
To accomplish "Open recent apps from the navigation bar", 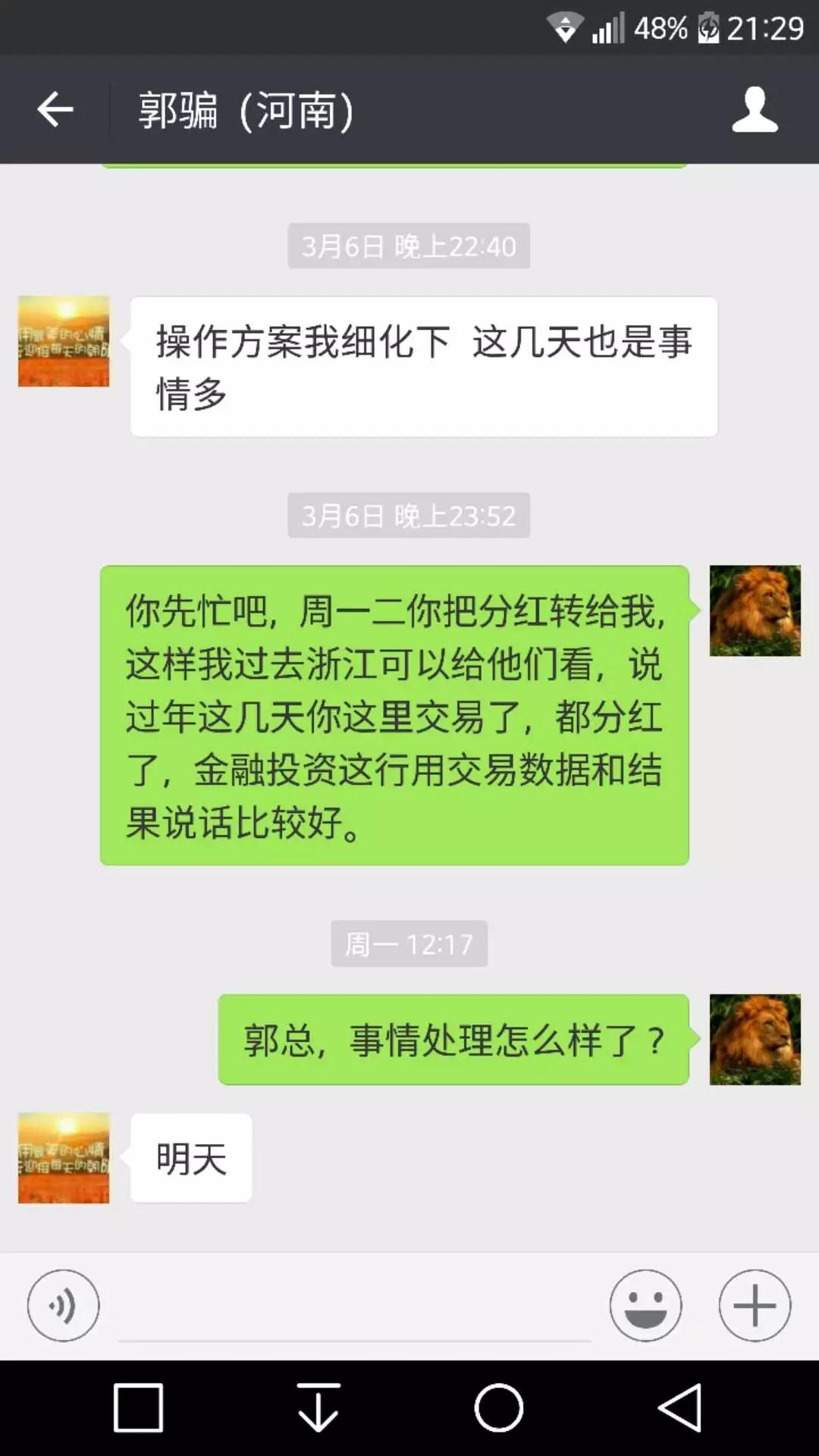I will coord(138,1408).
